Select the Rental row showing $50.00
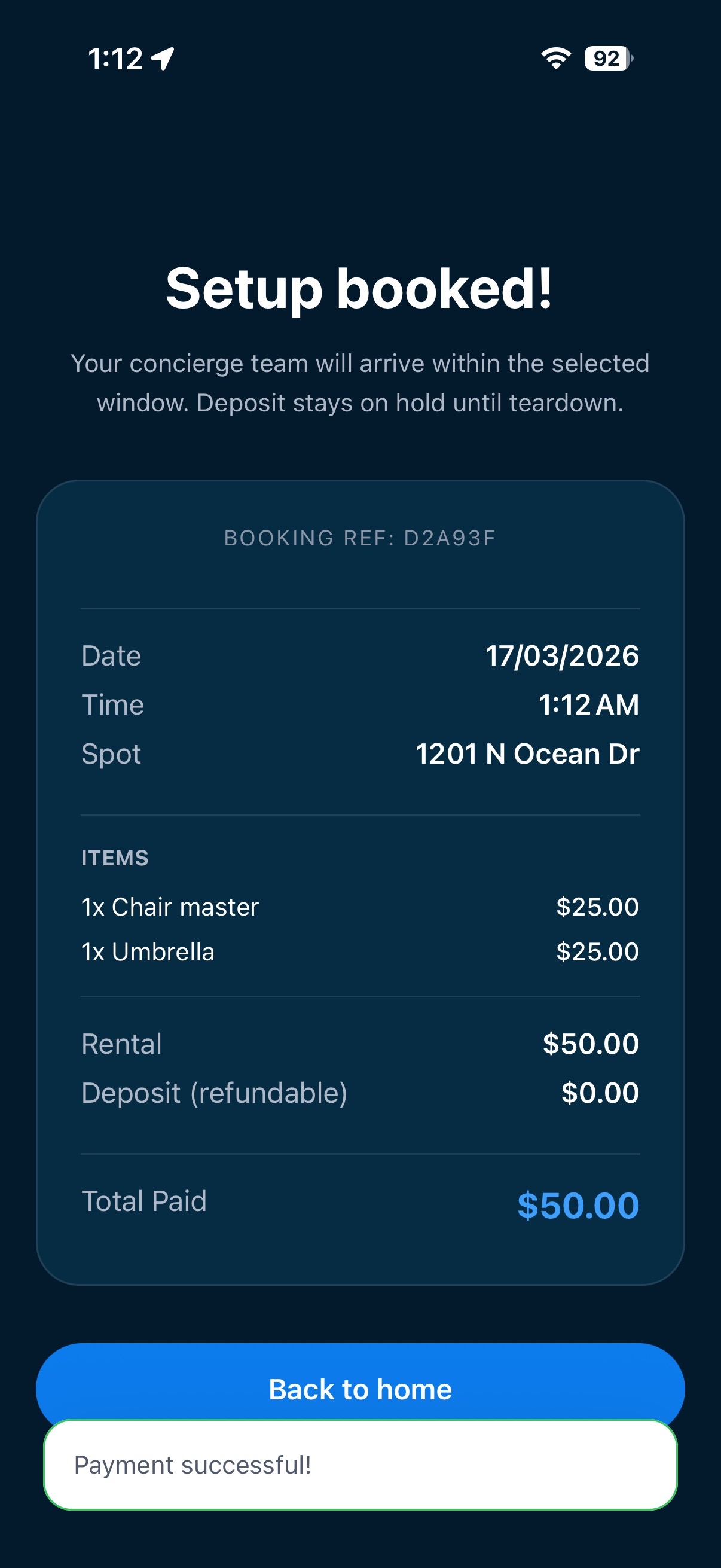The height and width of the screenshot is (1568, 721). coord(360,1044)
